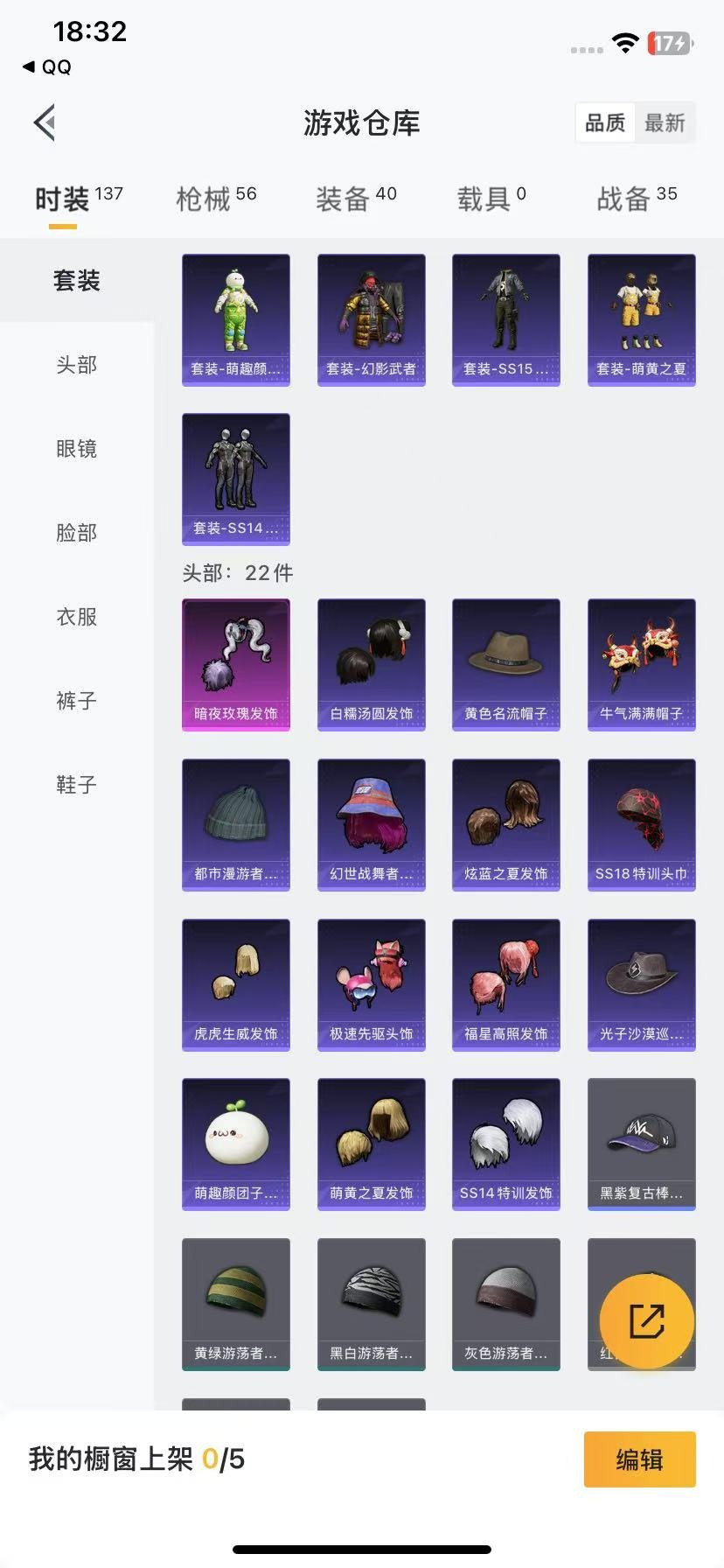The image size is (724, 1568).
Task: View the 黄色名流帽子 item
Action: [506, 665]
